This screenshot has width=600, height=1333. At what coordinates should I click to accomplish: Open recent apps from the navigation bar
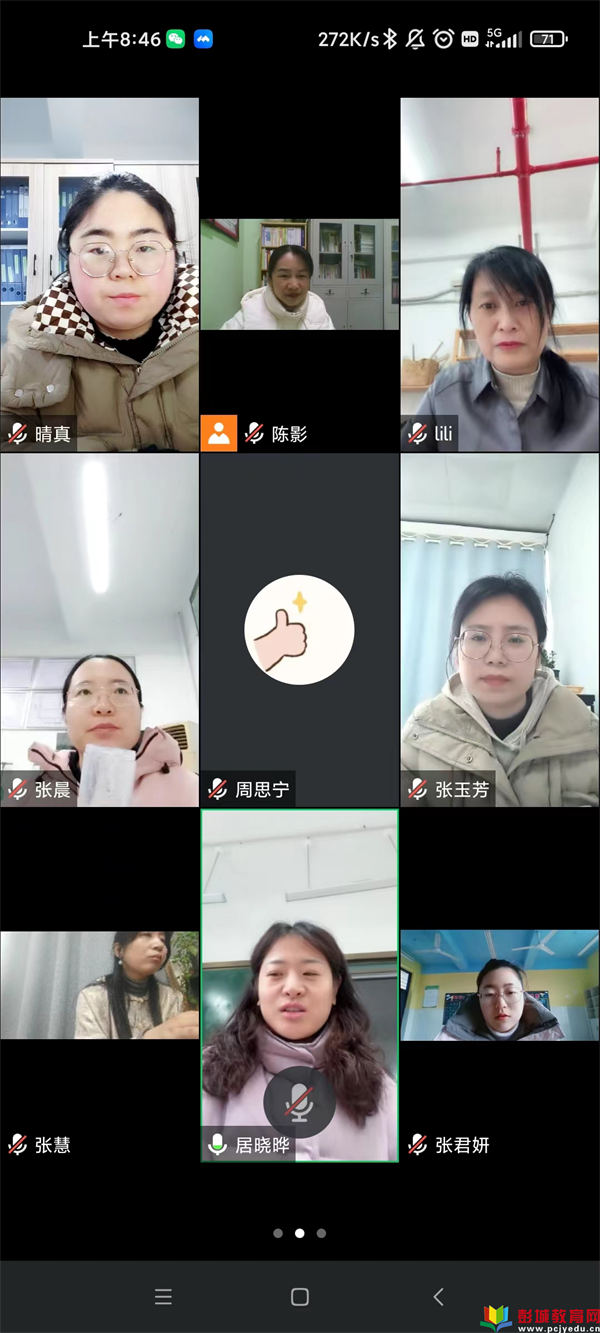tap(164, 1297)
